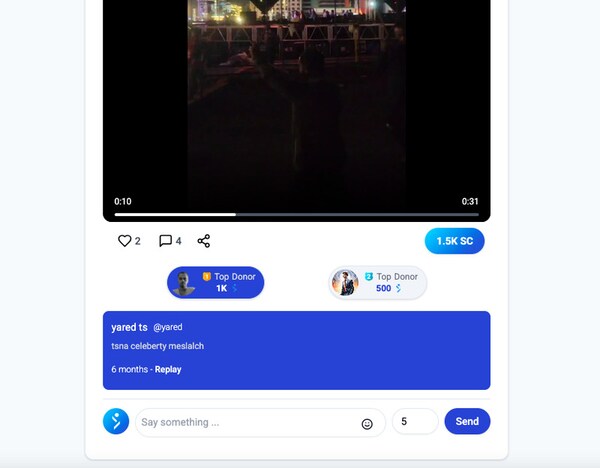Tap the video to toggle playback
This screenshot has width=600, height=468.
[296, 100]
